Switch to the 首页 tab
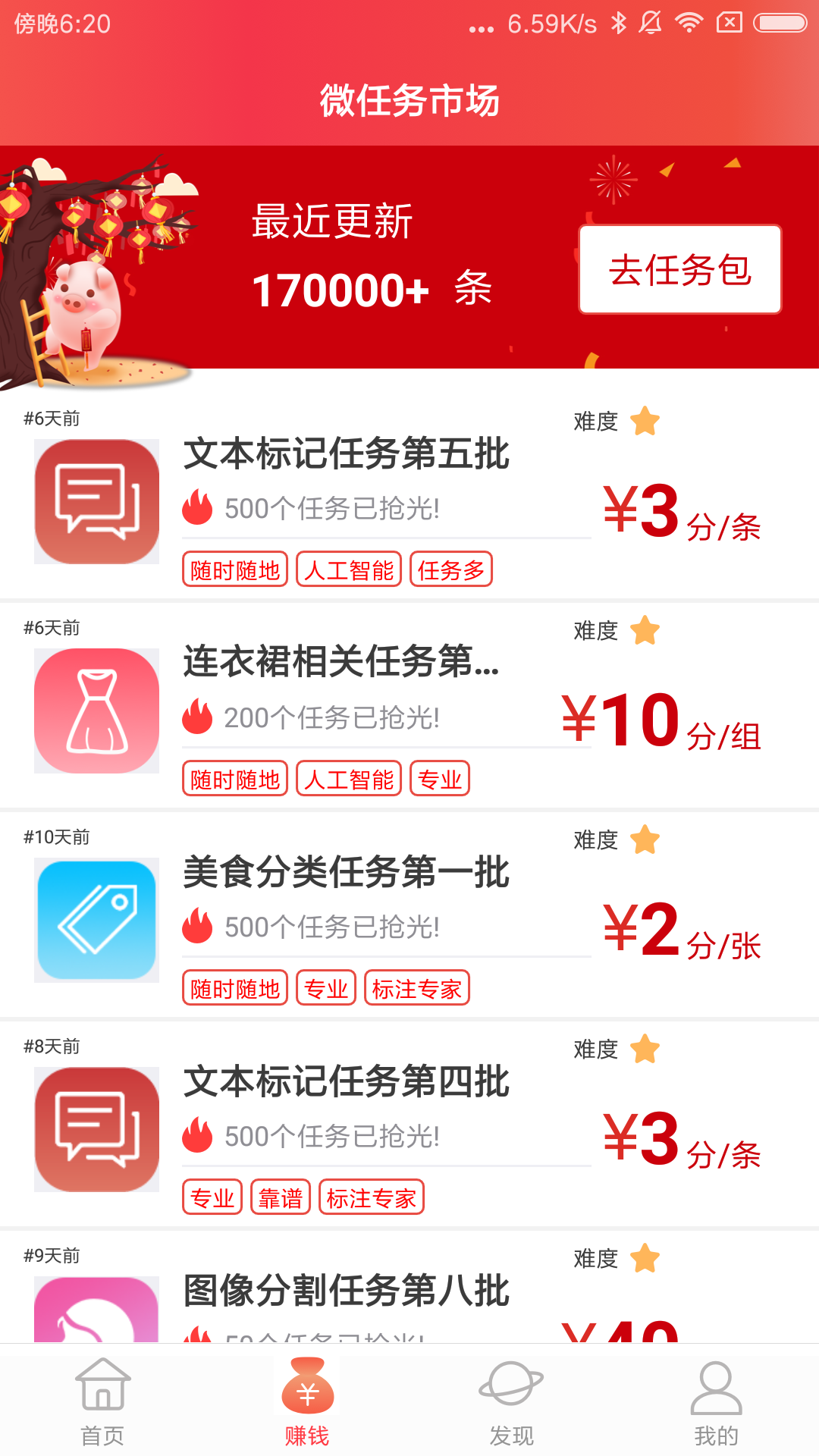The height and width of the screenshot is (1456, 819). 102,1401
